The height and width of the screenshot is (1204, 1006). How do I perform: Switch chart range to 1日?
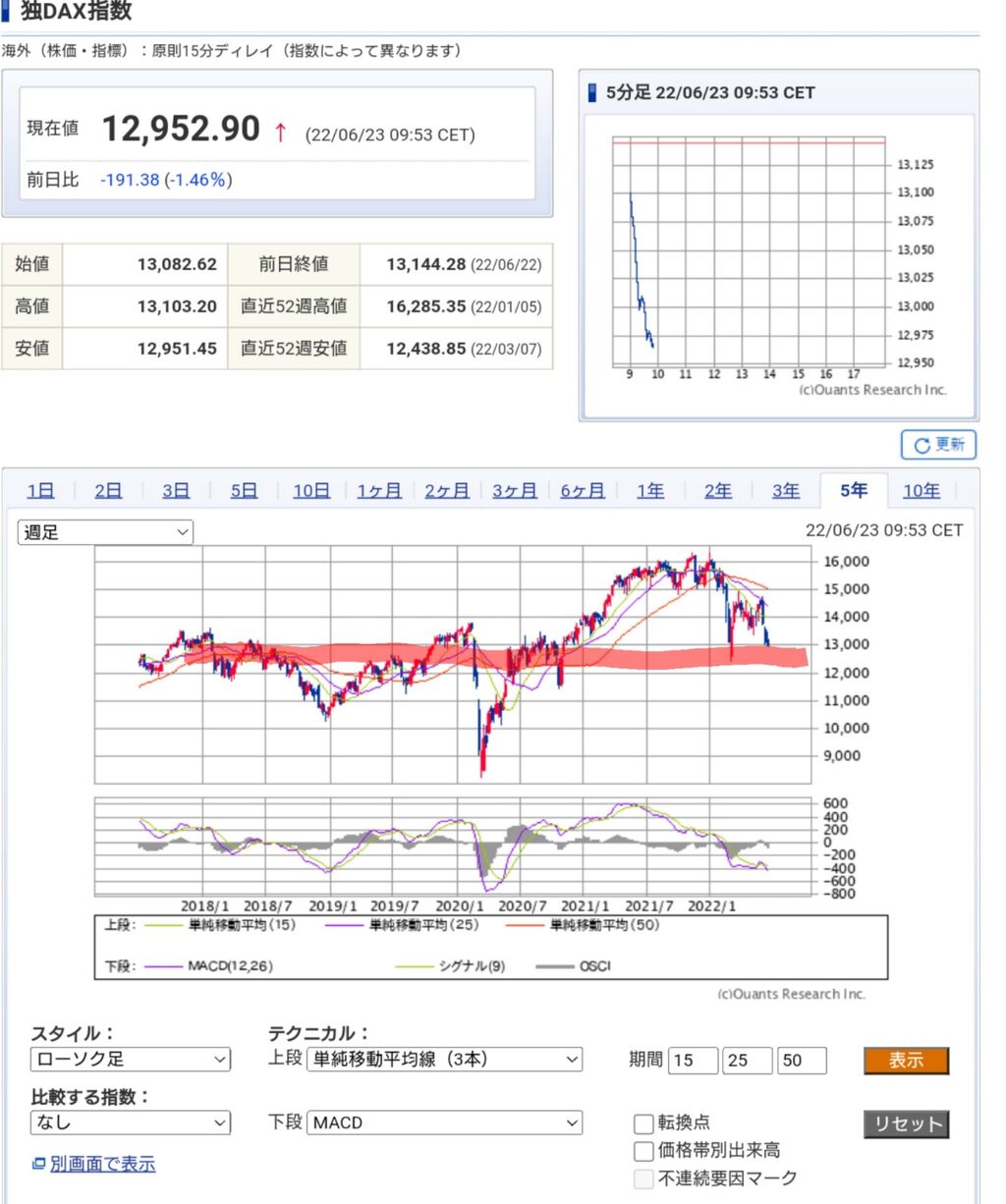[40, 490]
